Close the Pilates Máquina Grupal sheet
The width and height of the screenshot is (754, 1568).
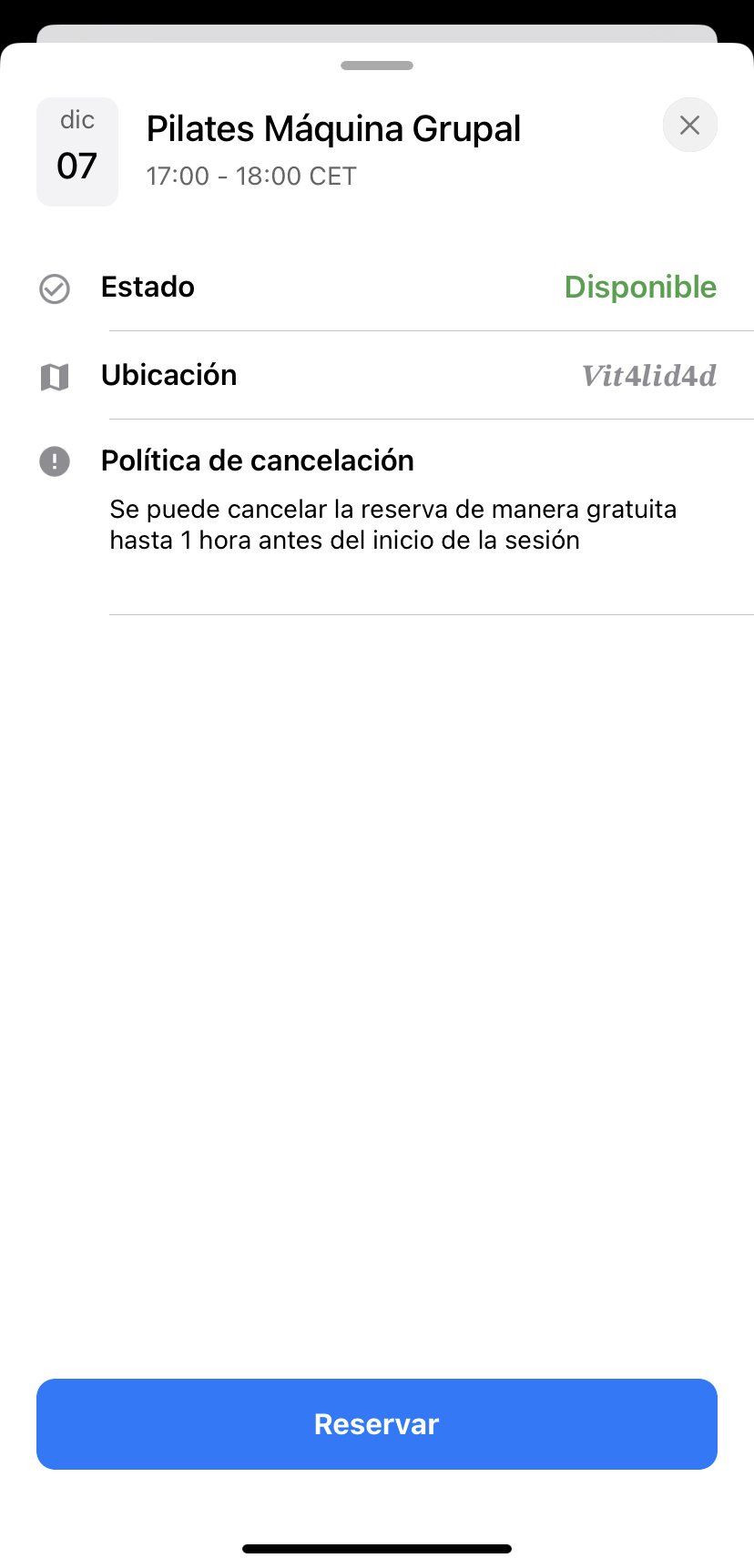pos(689,126)
